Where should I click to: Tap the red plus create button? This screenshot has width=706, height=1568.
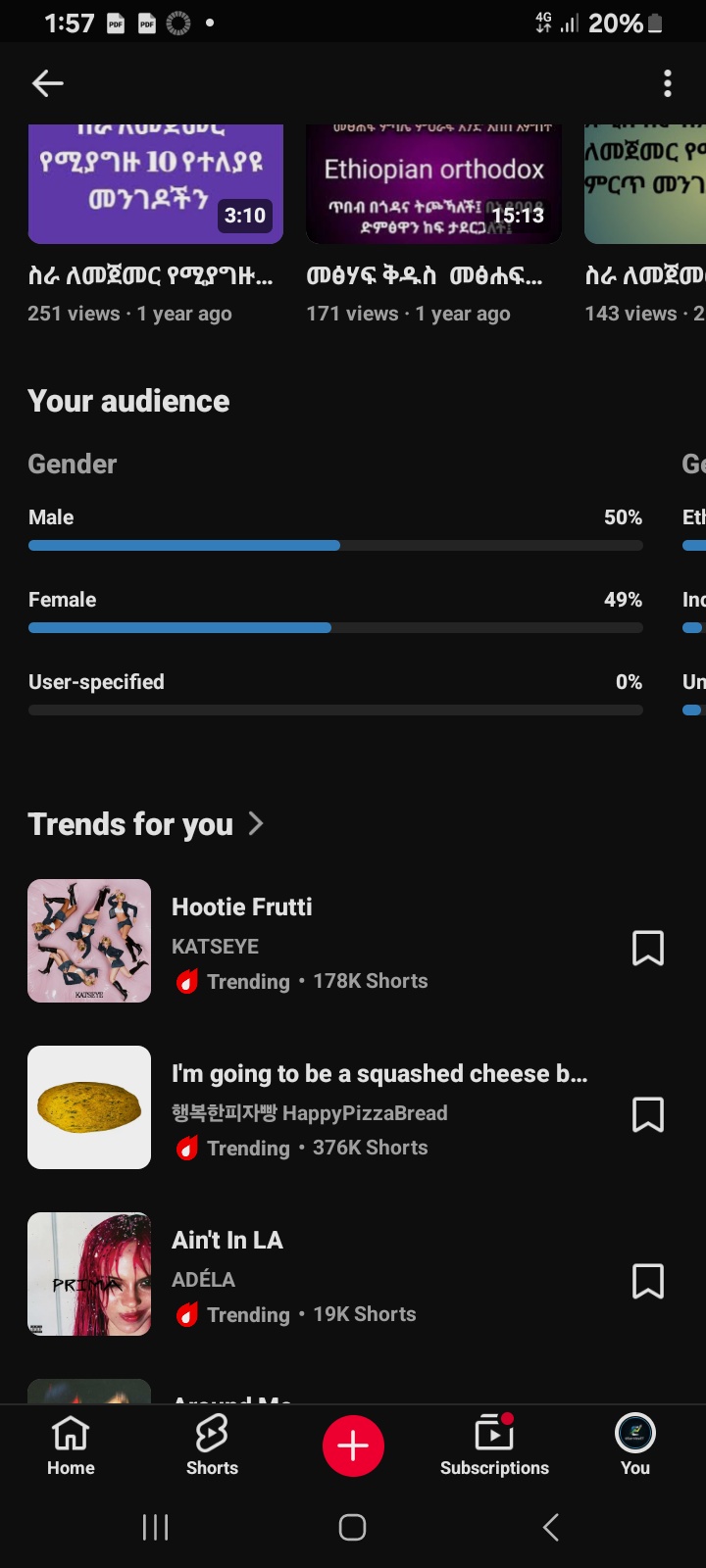click(353, 1445)
